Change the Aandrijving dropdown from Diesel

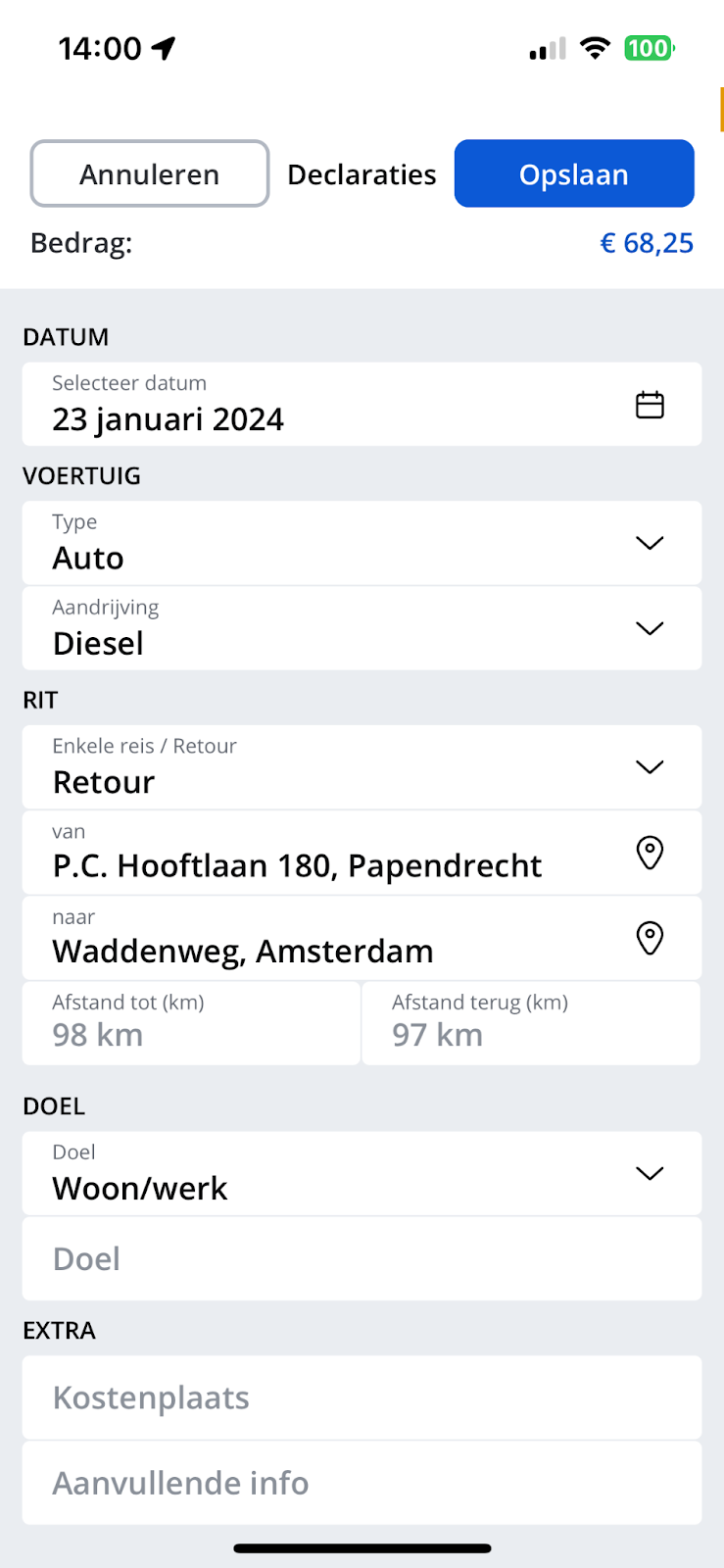(x=362, y=628)
